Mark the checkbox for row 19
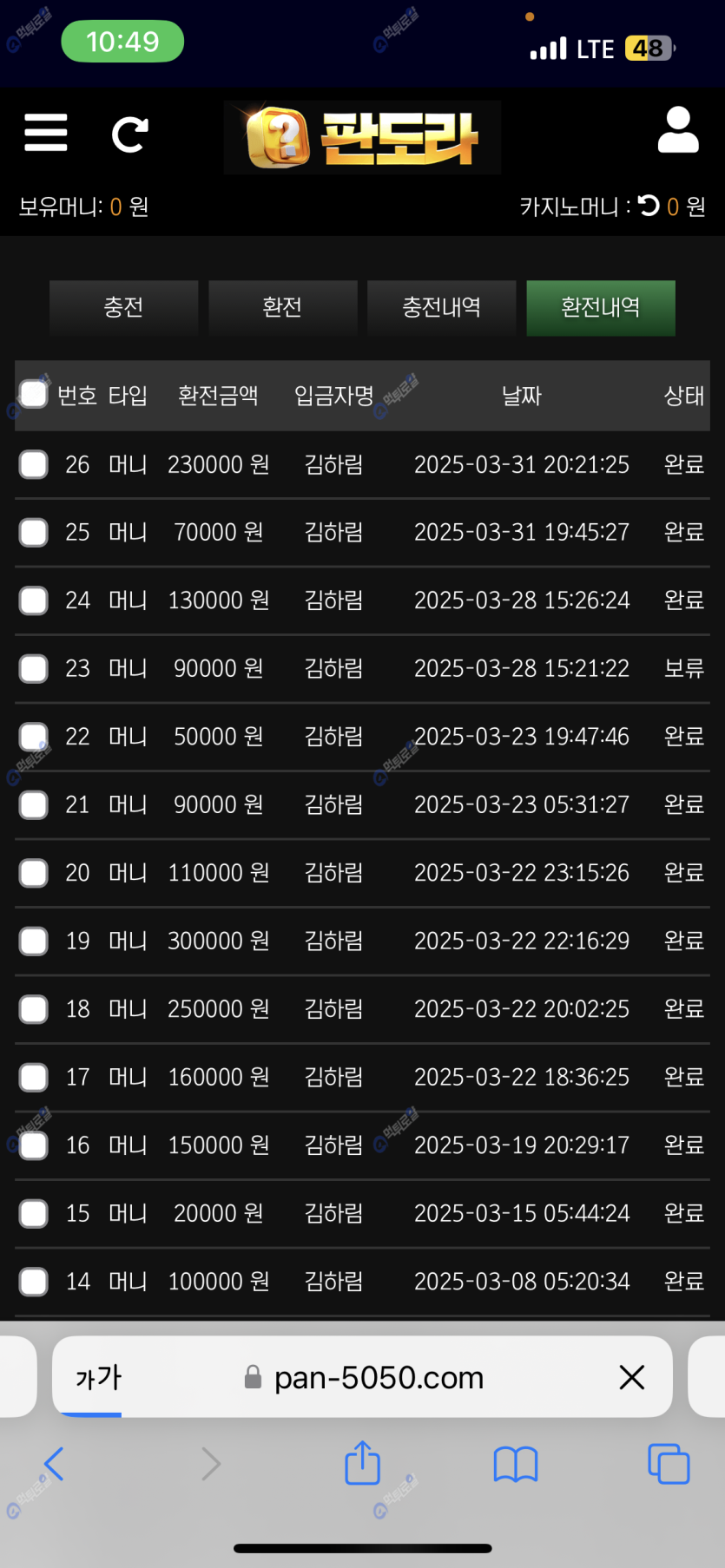The image size is (725, 1568). tap(34, 941)
